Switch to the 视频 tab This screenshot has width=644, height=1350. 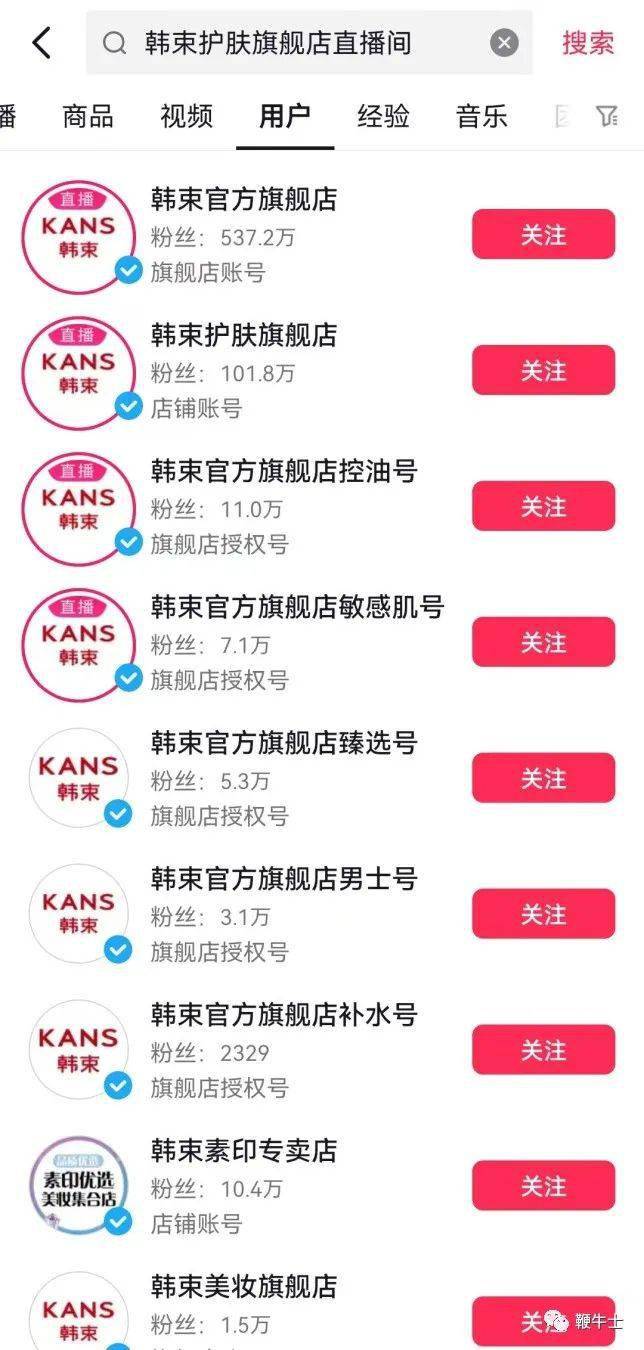(x=186, y=116)
